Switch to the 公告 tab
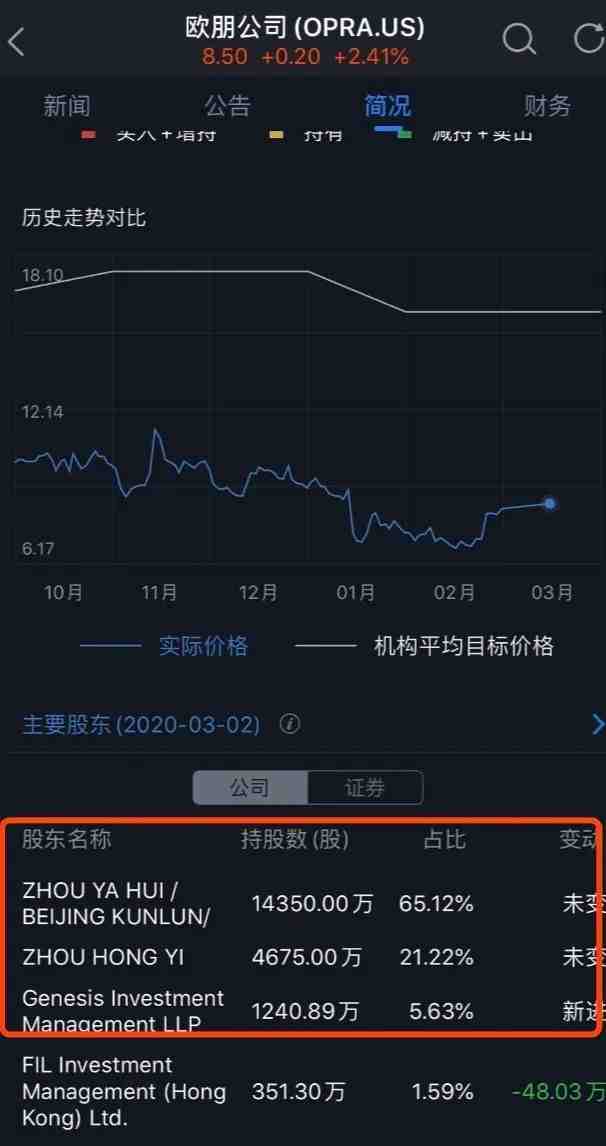Viewport: 606px width, 1146px height. 227,106
